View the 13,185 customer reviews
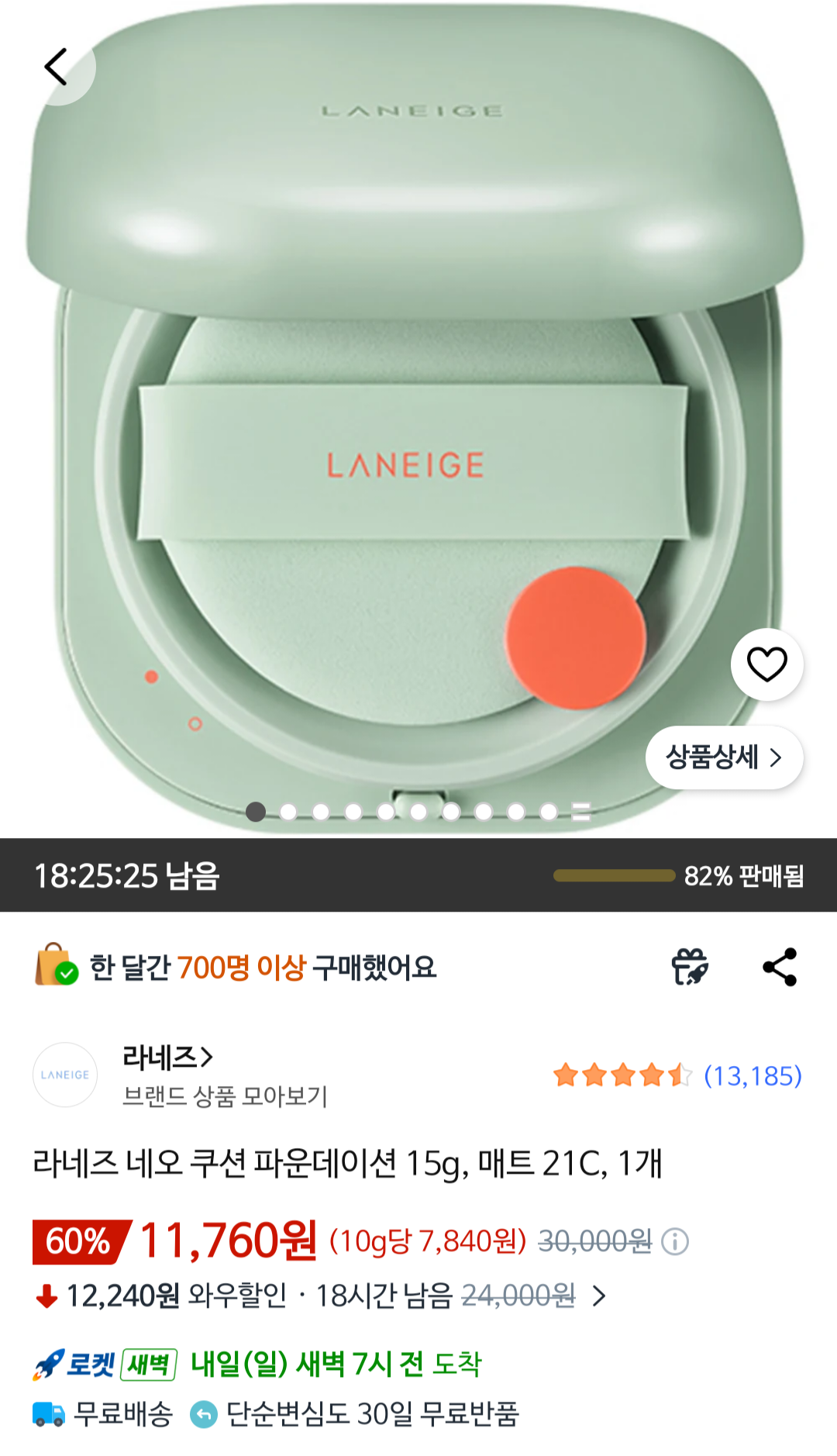This screenshot has width=837, height=1456. pyautogui.click(x=752, y=1076)
